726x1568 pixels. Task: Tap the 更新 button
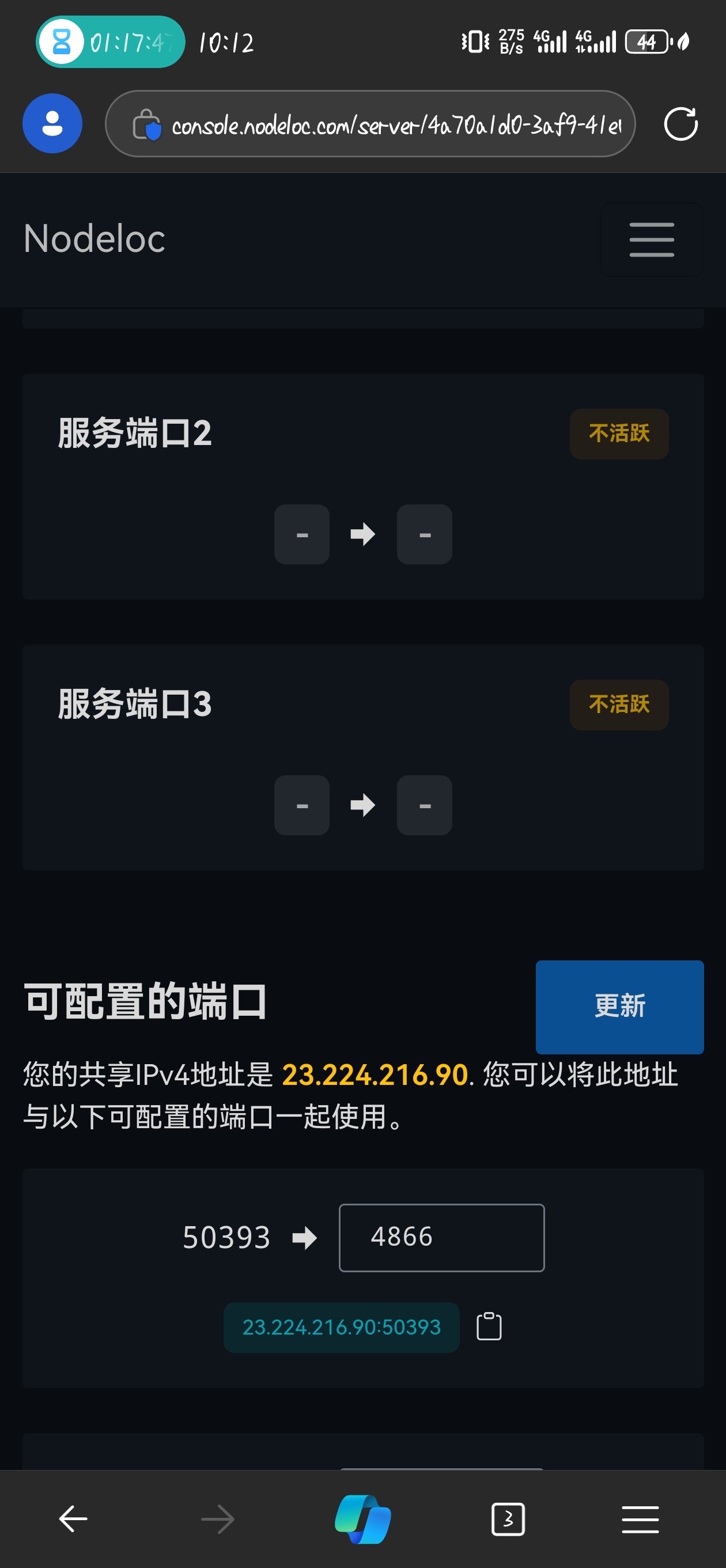(x=619, y=1006)
